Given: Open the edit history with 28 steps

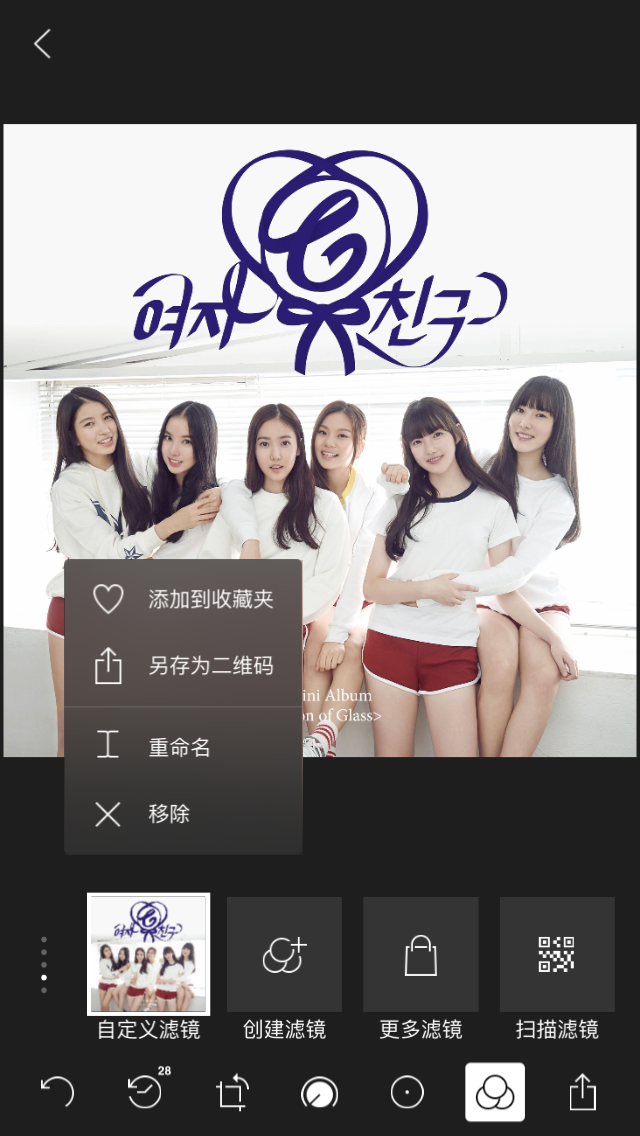Looking at the screenshot, I should coord(145,1092).
